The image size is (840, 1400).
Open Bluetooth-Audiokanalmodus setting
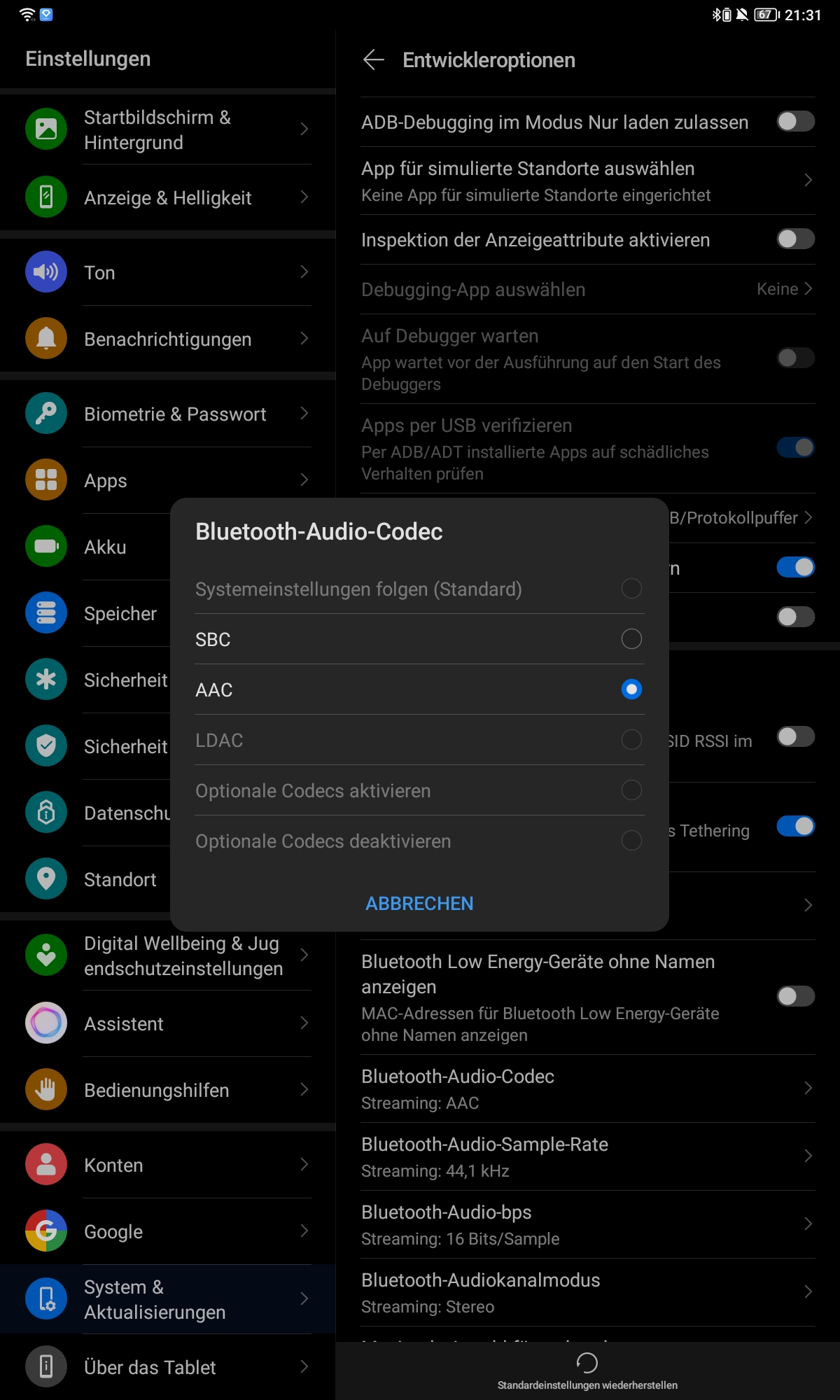coord(588,1292)
